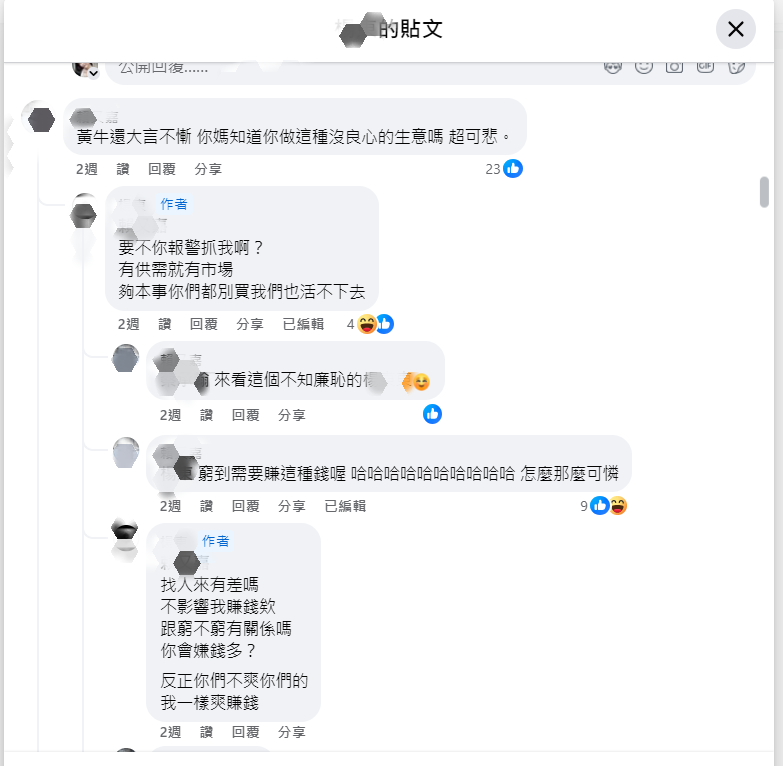Open emoji picker in reply box
Viewport: 783px width, 766px height.
[644, 66]
